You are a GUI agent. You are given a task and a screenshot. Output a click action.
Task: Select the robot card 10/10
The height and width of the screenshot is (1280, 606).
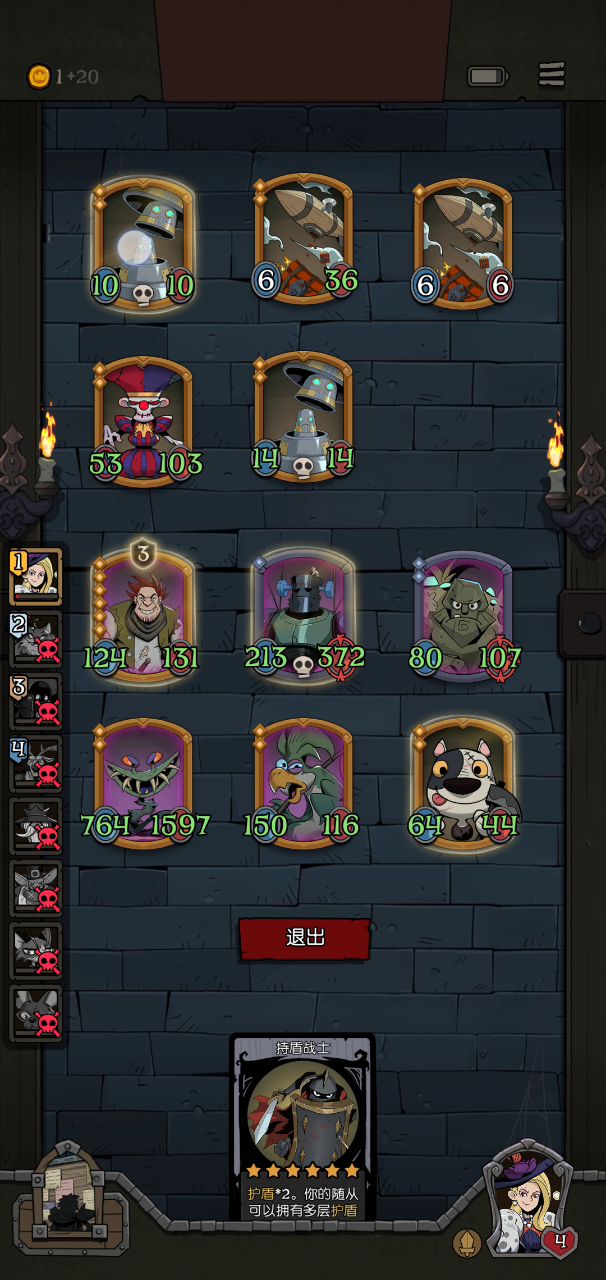tap(143, 243)
